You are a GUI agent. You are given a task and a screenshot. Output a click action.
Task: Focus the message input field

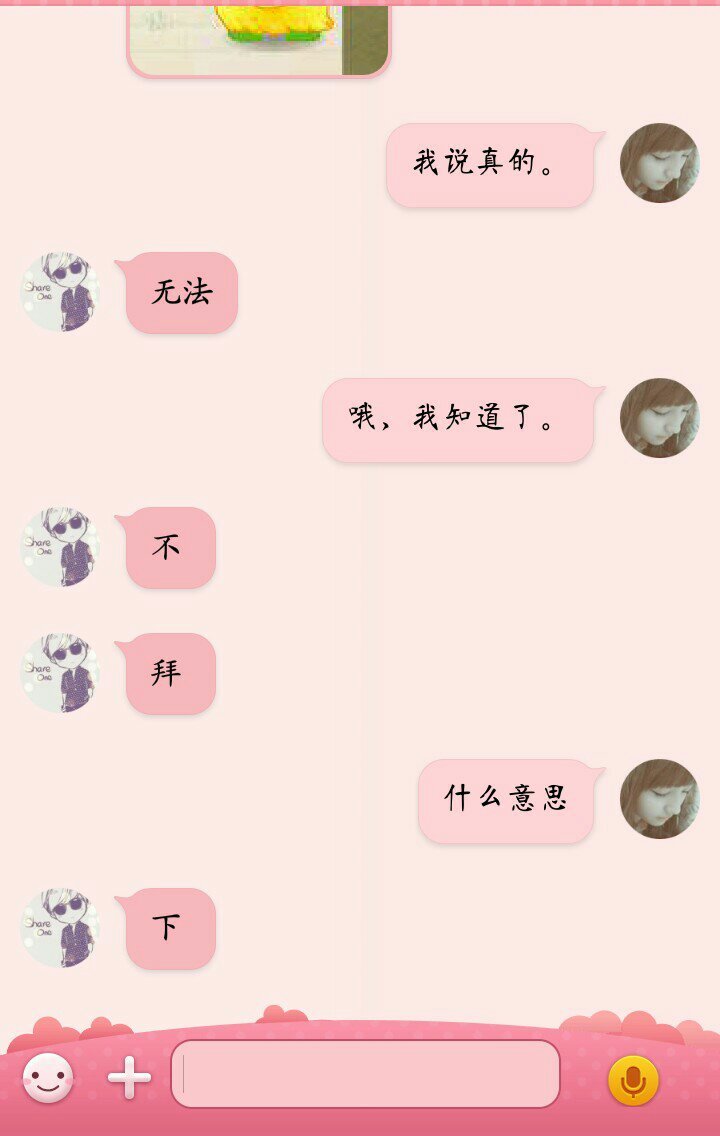tap(365, 1074)
